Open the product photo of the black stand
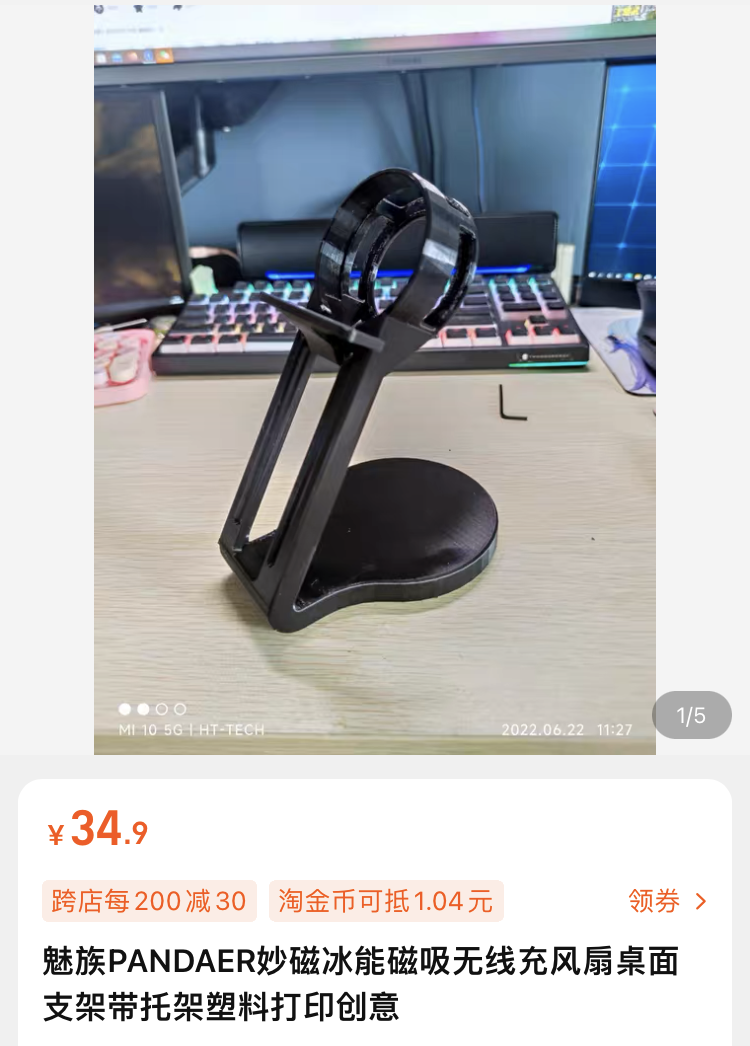The width and height of the screenshot is (750, 1046). (375, 380)
